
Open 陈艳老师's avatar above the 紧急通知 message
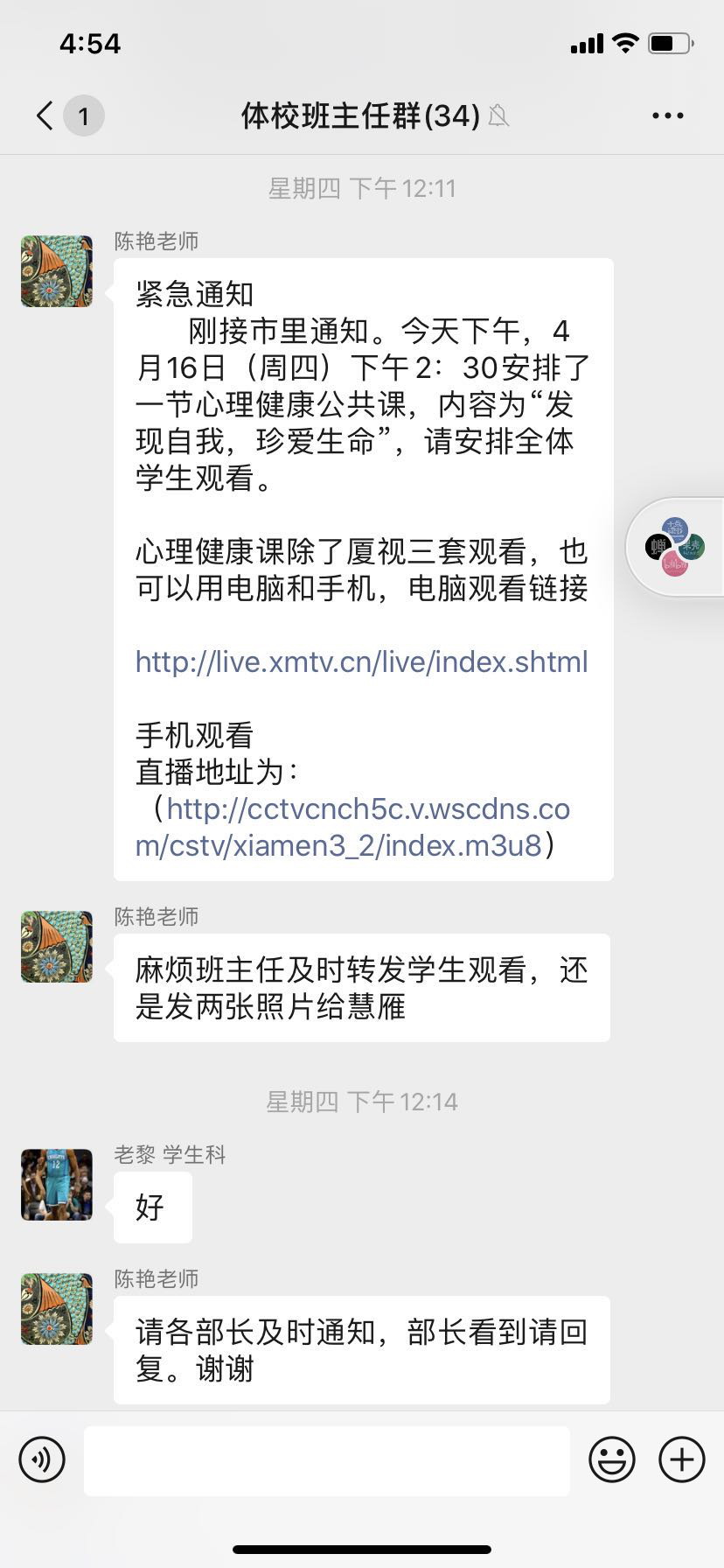pos(57,271)
